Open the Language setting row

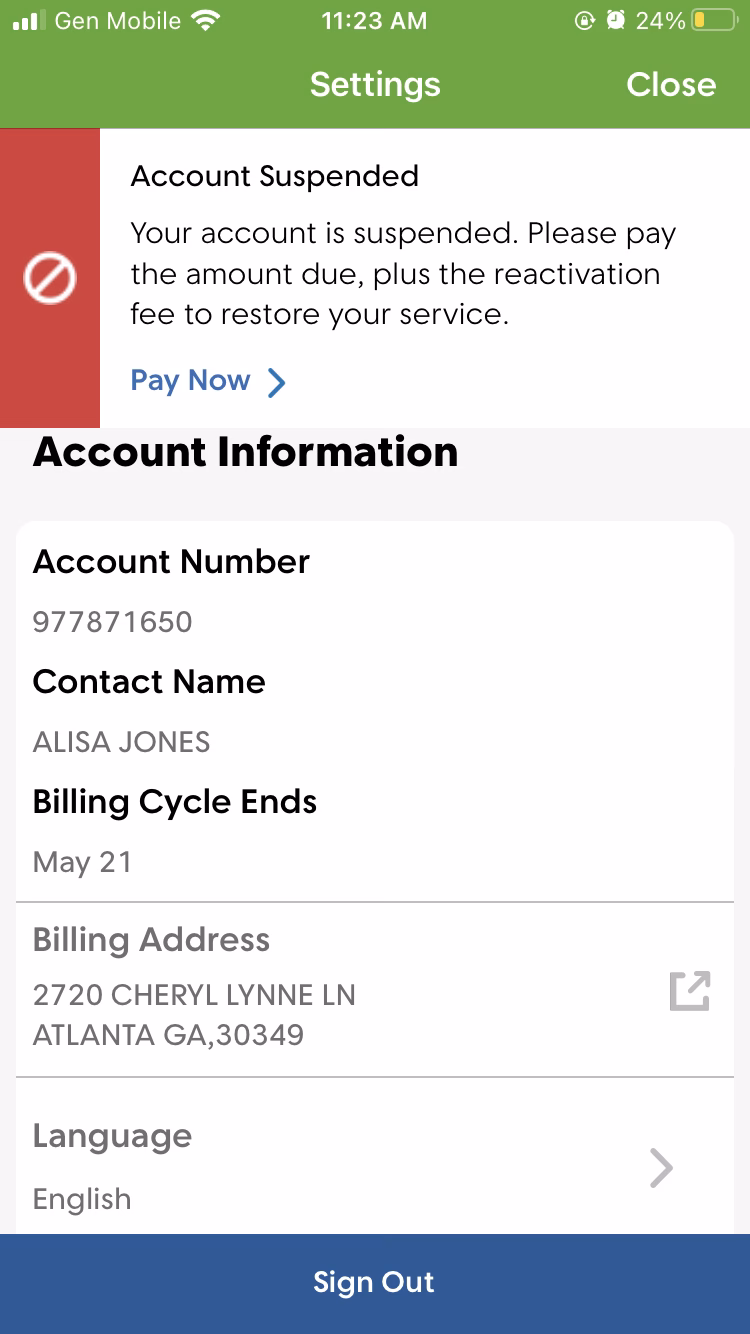click(x=374, y=1166)
